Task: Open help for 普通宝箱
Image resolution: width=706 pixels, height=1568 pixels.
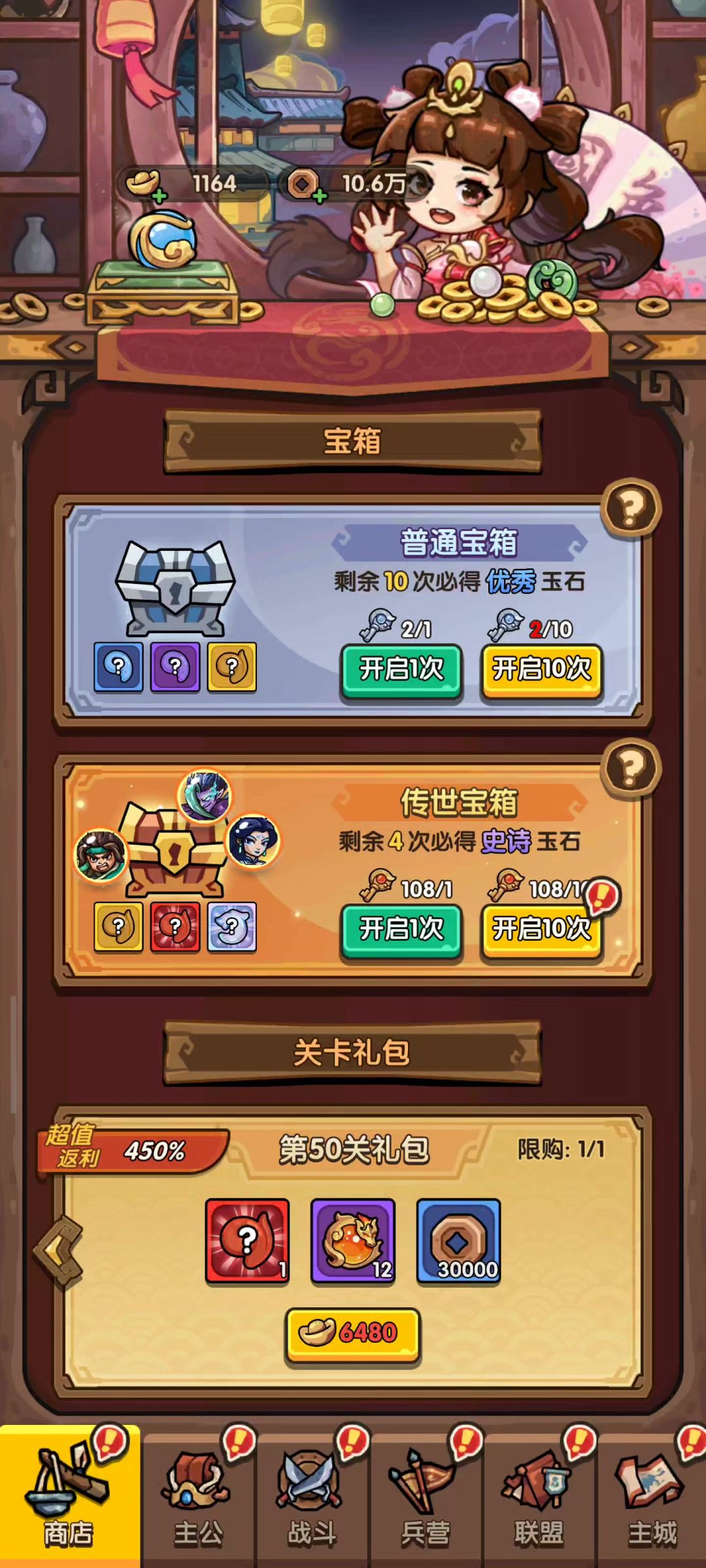Action: point(630,508)
